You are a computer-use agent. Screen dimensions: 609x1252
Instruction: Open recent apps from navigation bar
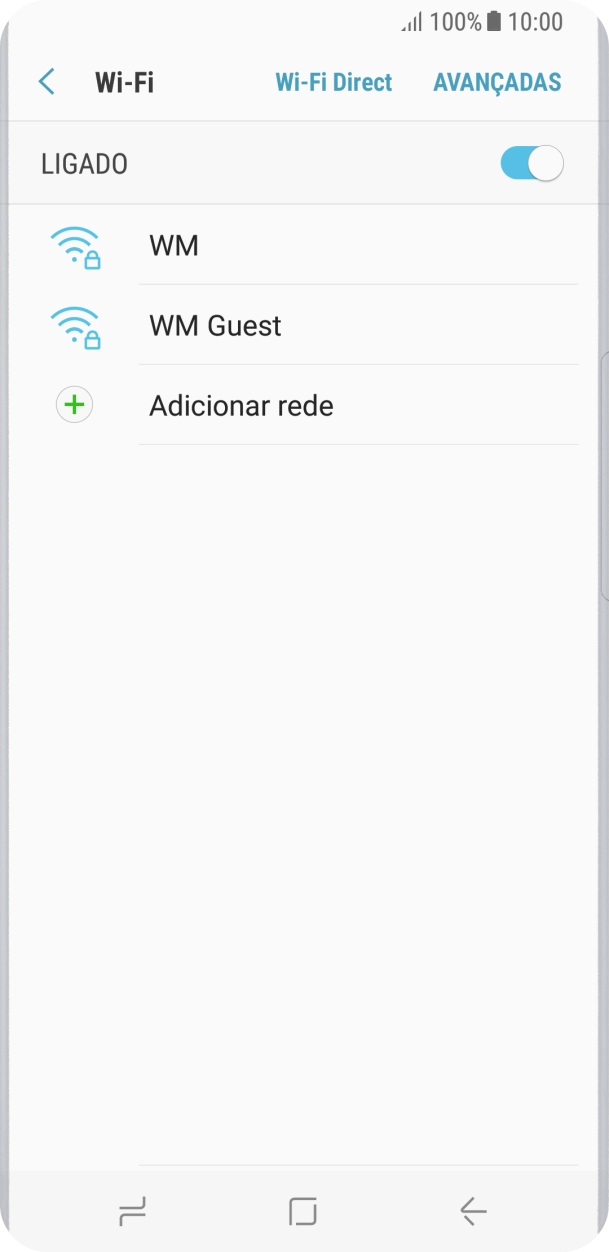[x=132, y=1211]
